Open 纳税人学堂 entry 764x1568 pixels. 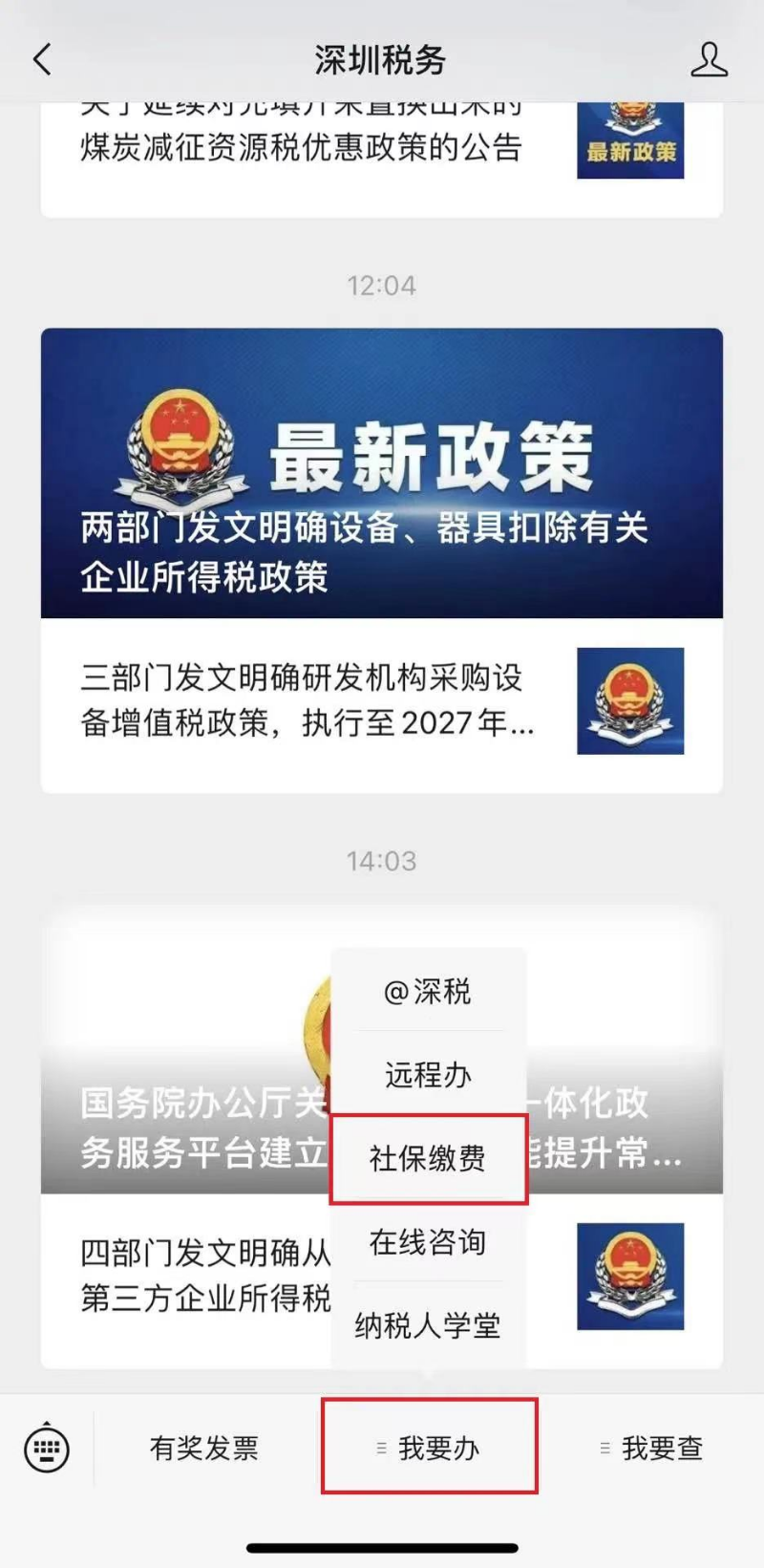point(428,1325)
